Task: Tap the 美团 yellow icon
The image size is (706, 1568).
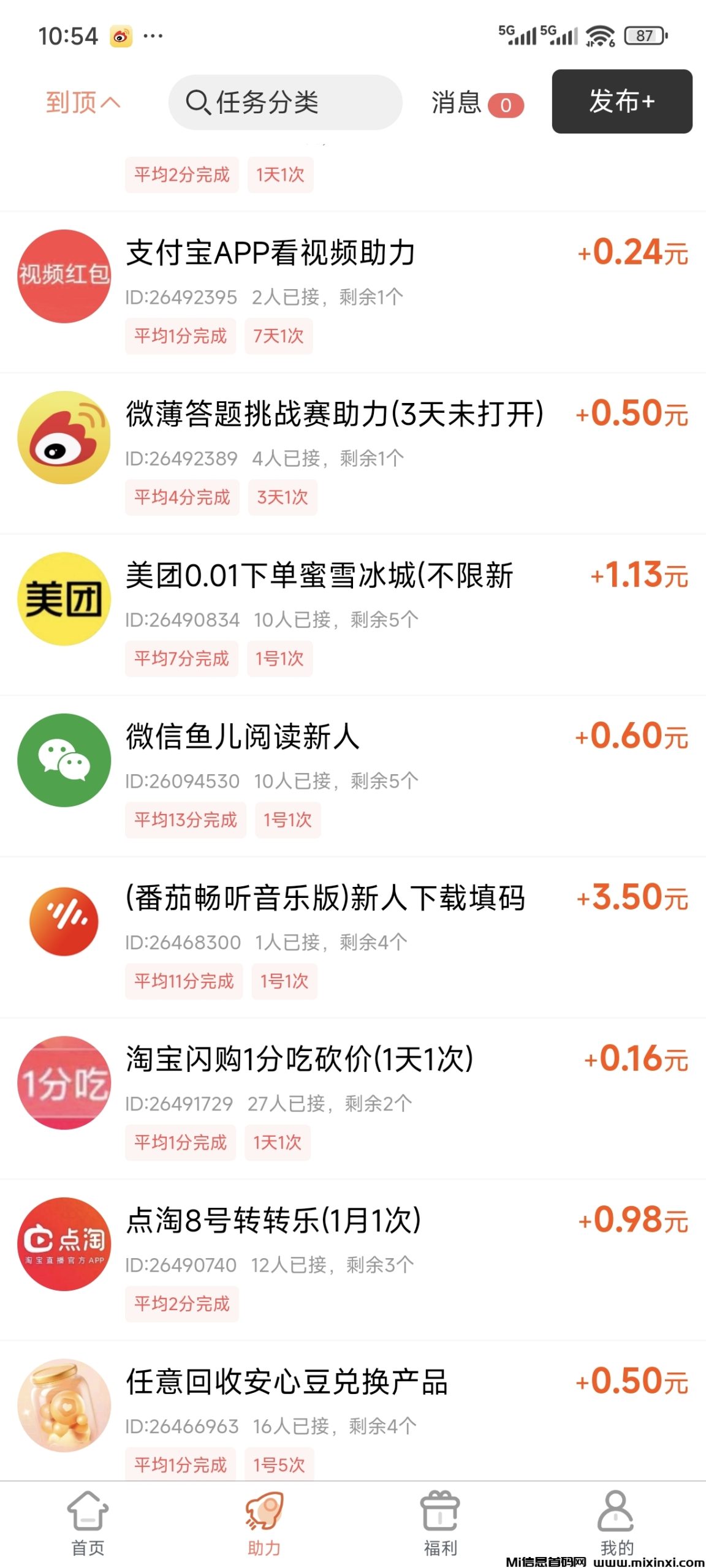Action: 64,597
